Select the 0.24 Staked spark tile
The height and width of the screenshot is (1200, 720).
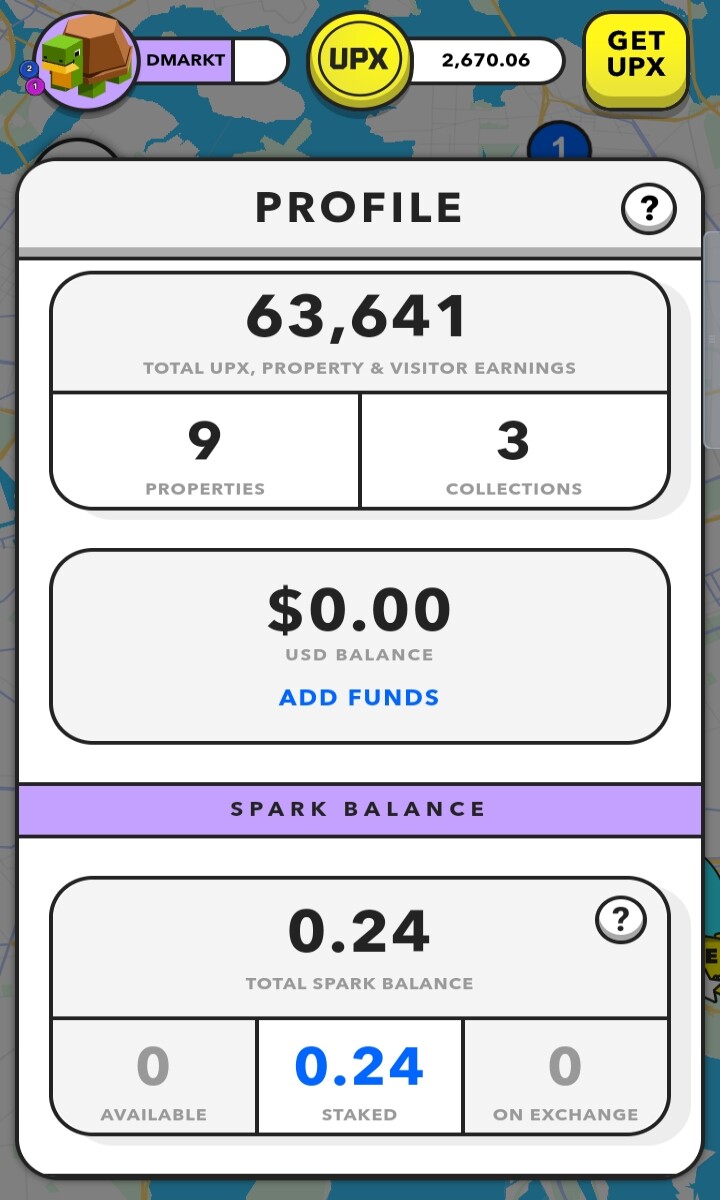pyautogui.click(x=360, y=1076)
